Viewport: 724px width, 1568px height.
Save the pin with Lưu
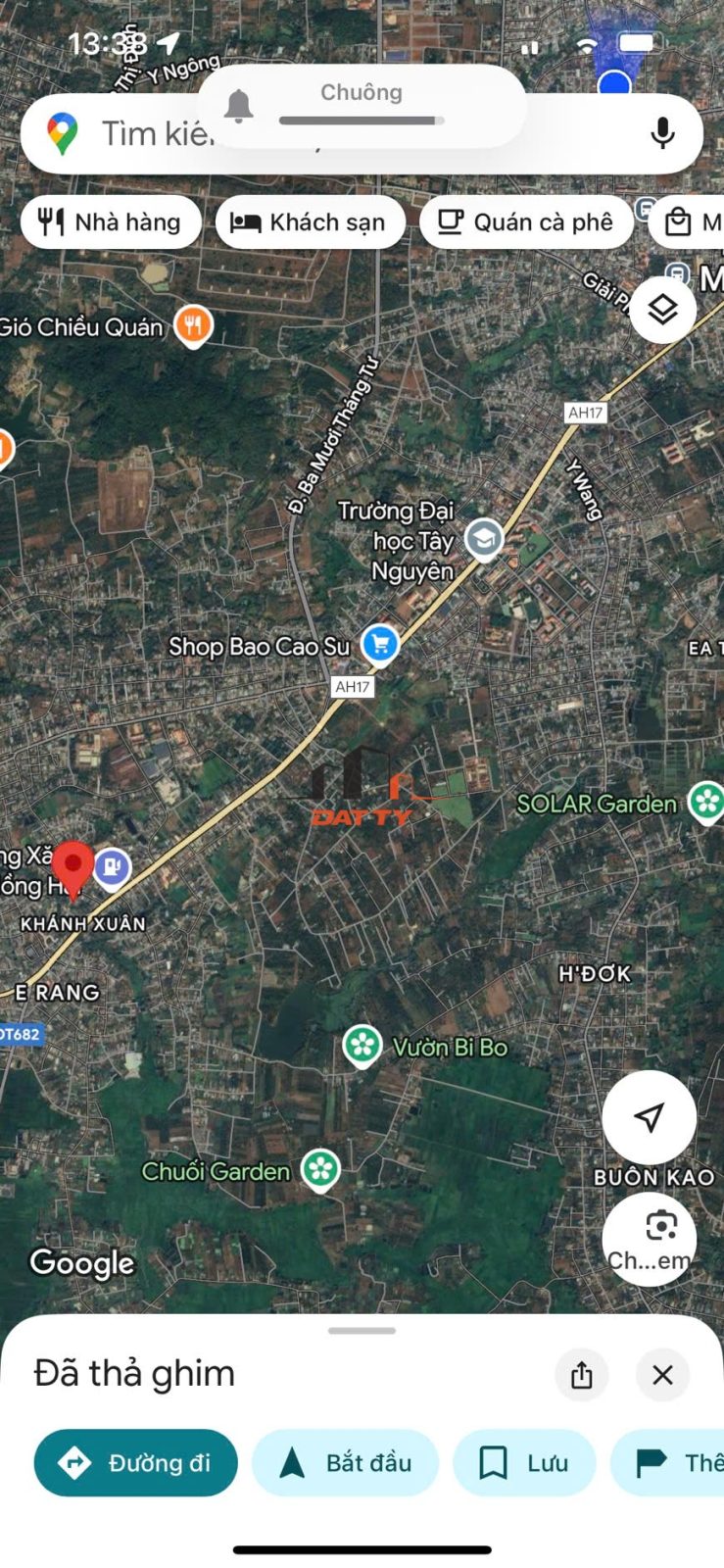coord(524,1463)
